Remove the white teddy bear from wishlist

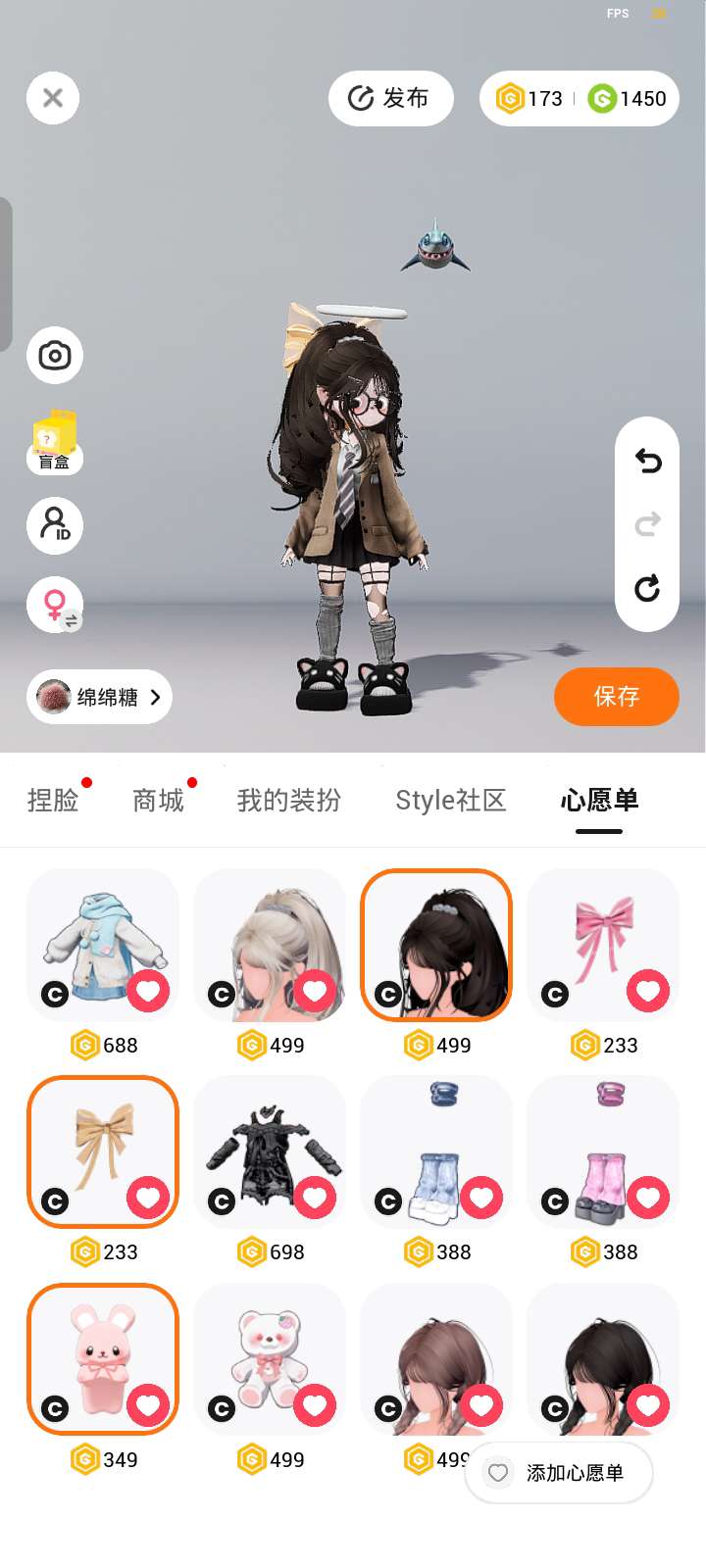[315, 1405]
